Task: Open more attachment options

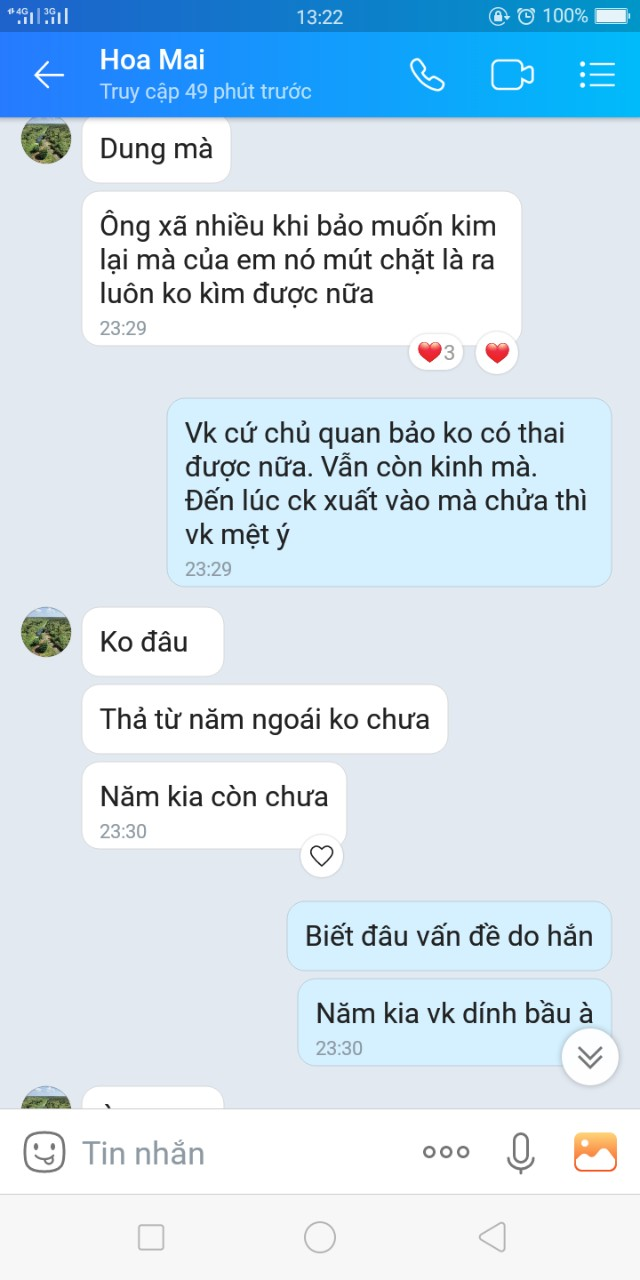Action: 446,1152
